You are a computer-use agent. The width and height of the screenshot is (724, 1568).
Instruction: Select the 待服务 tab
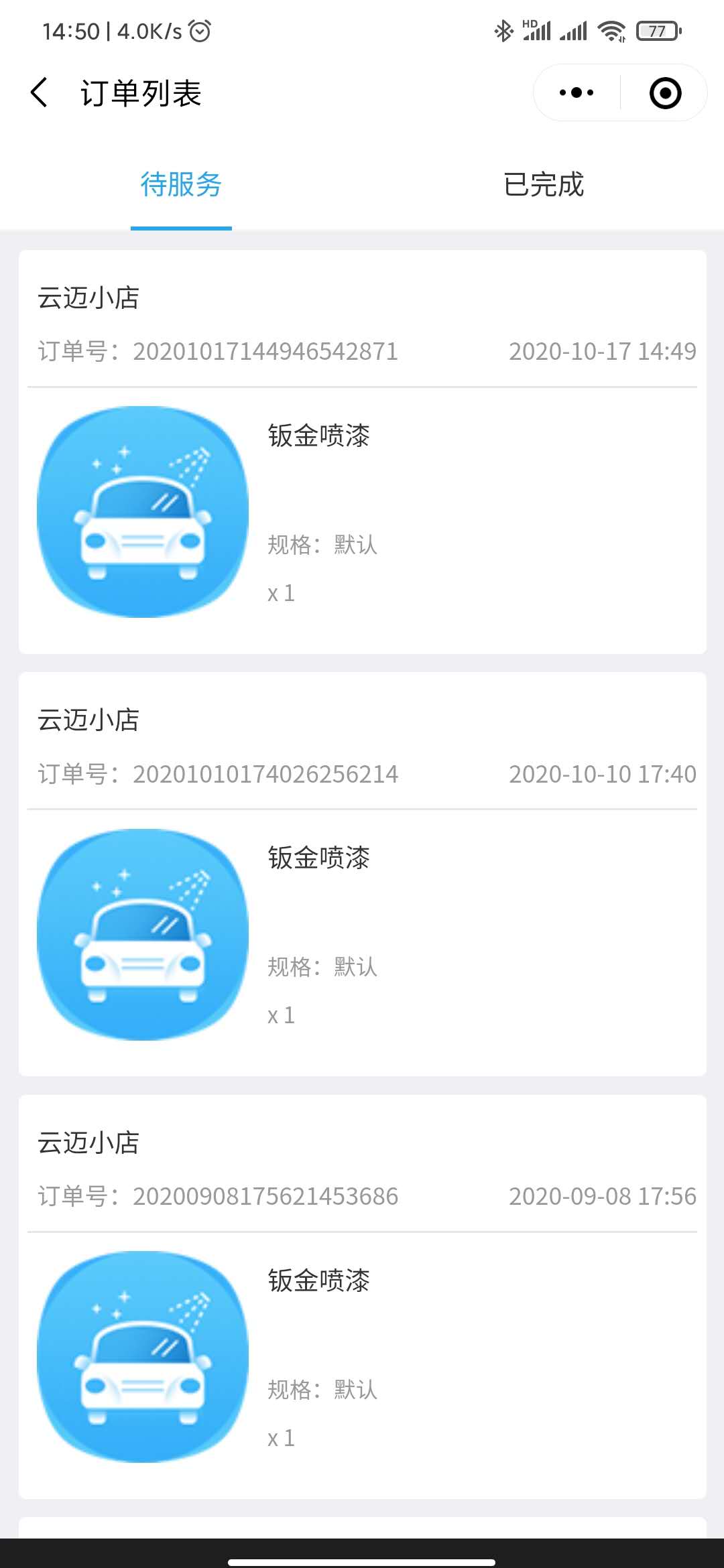[181, 186]
